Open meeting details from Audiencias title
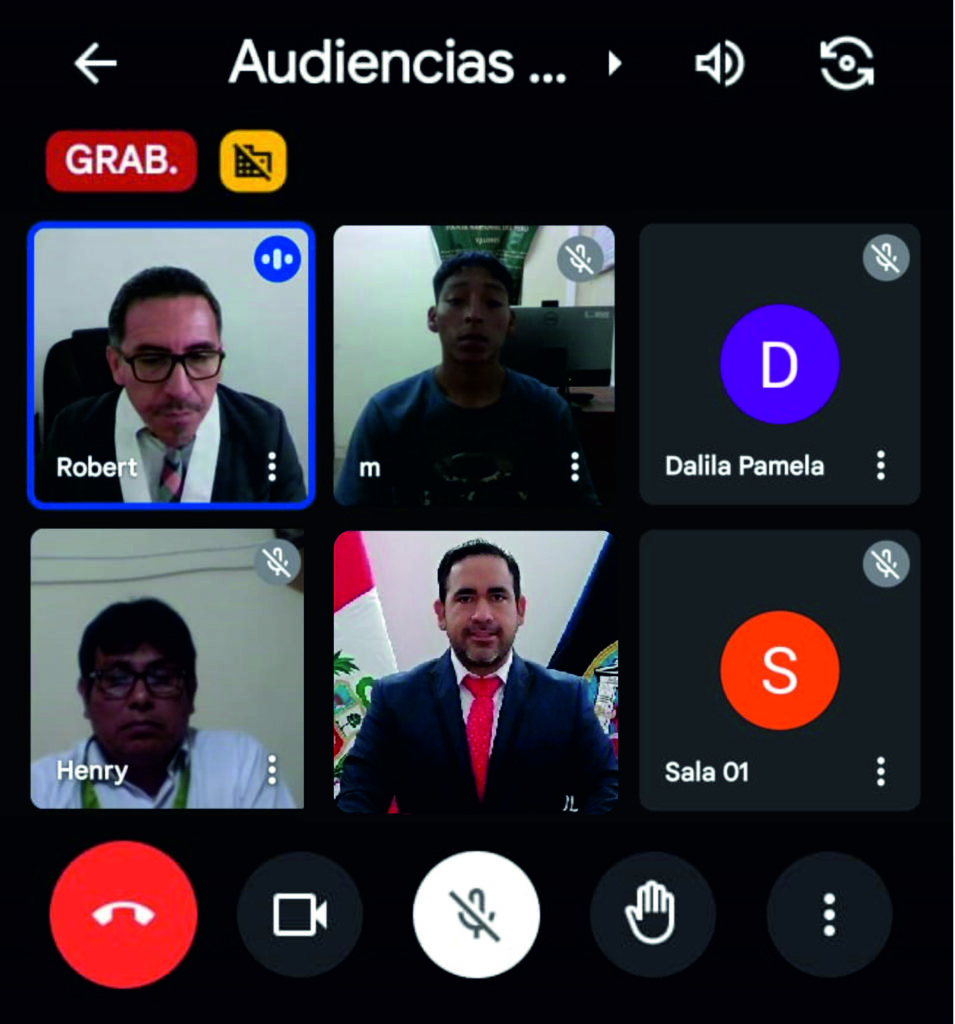Screen dimensions: 955x1024 (400, 64)
